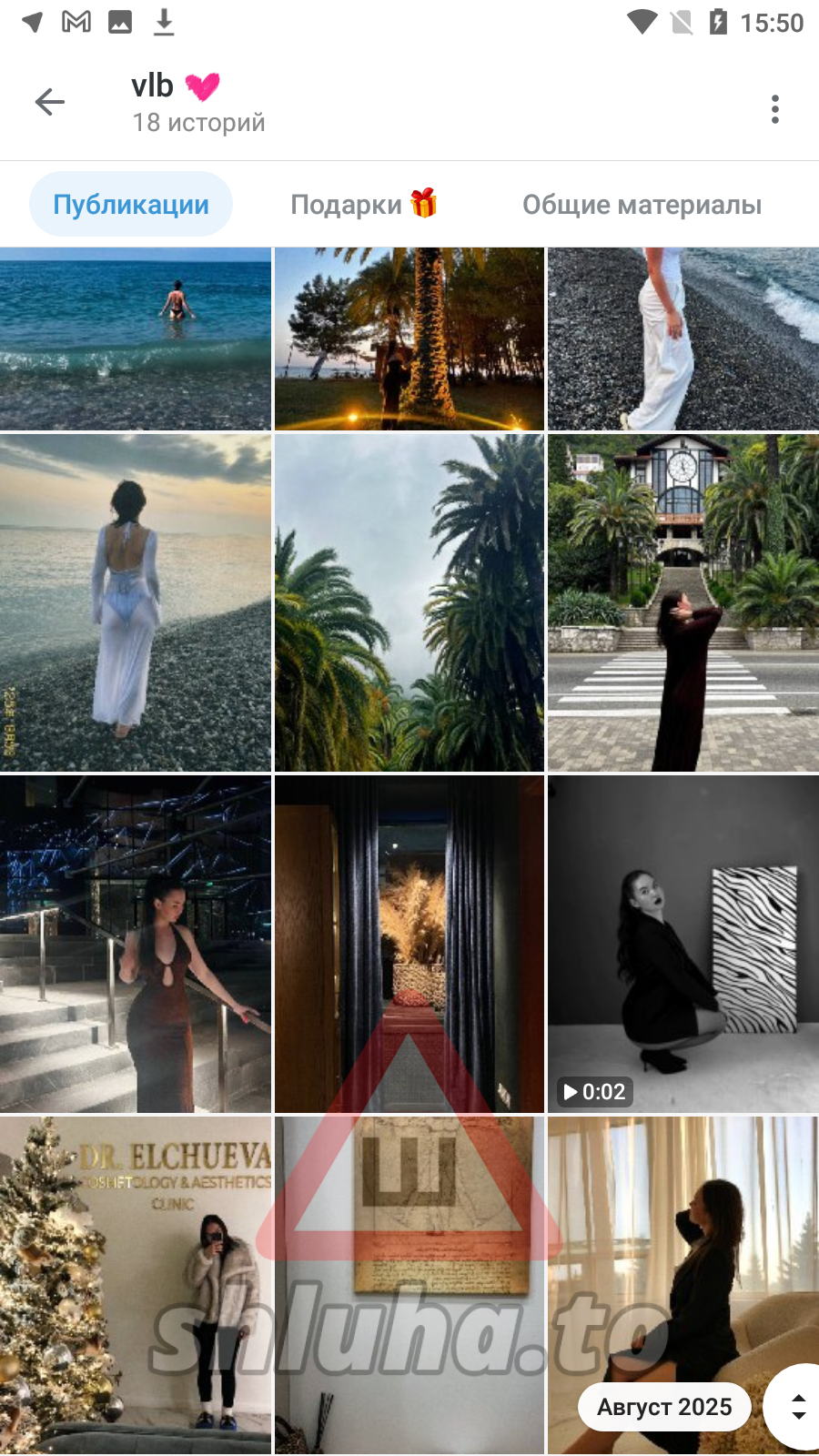This screenshot has width=819, height=1456.
Task: Open the clock tower crosswalk photo
Action: click(682, 602)
